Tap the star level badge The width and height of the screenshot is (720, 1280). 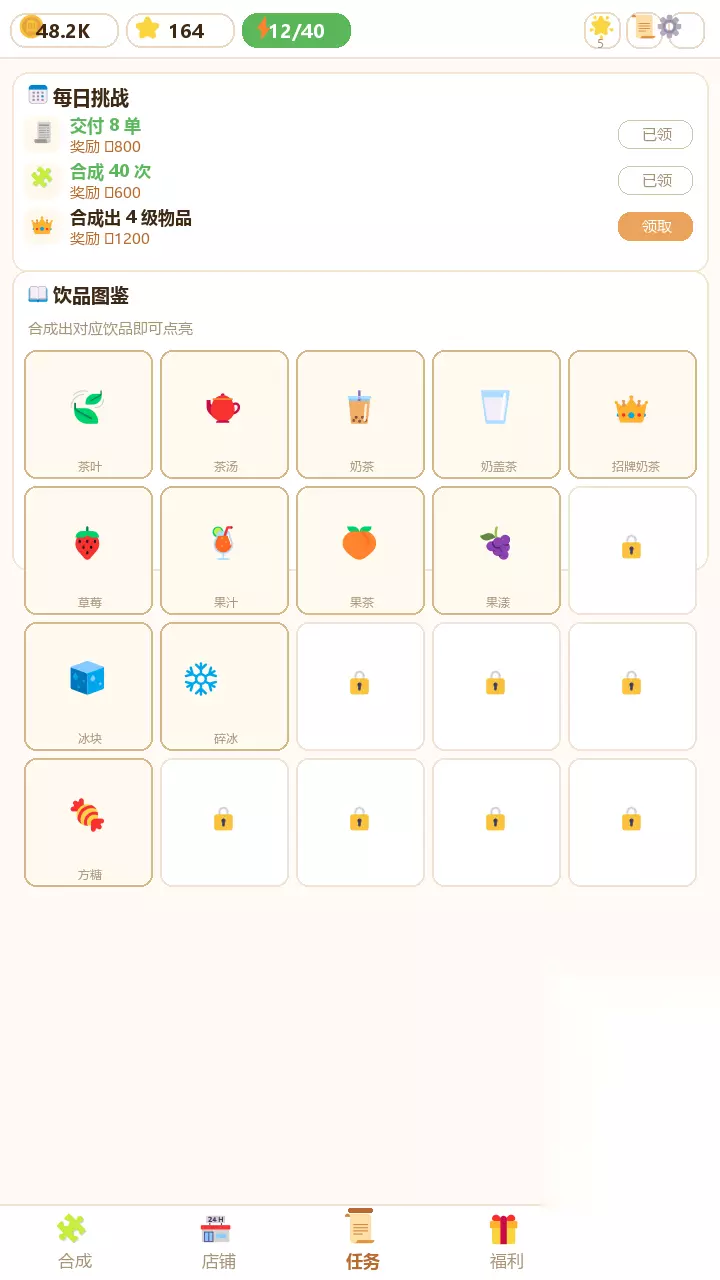(x=602, y=30)
